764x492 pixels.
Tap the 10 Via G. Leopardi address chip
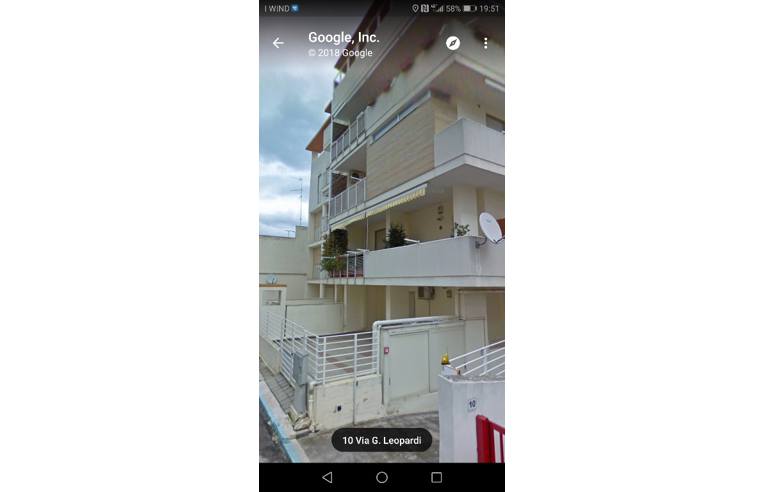point(382,440)
